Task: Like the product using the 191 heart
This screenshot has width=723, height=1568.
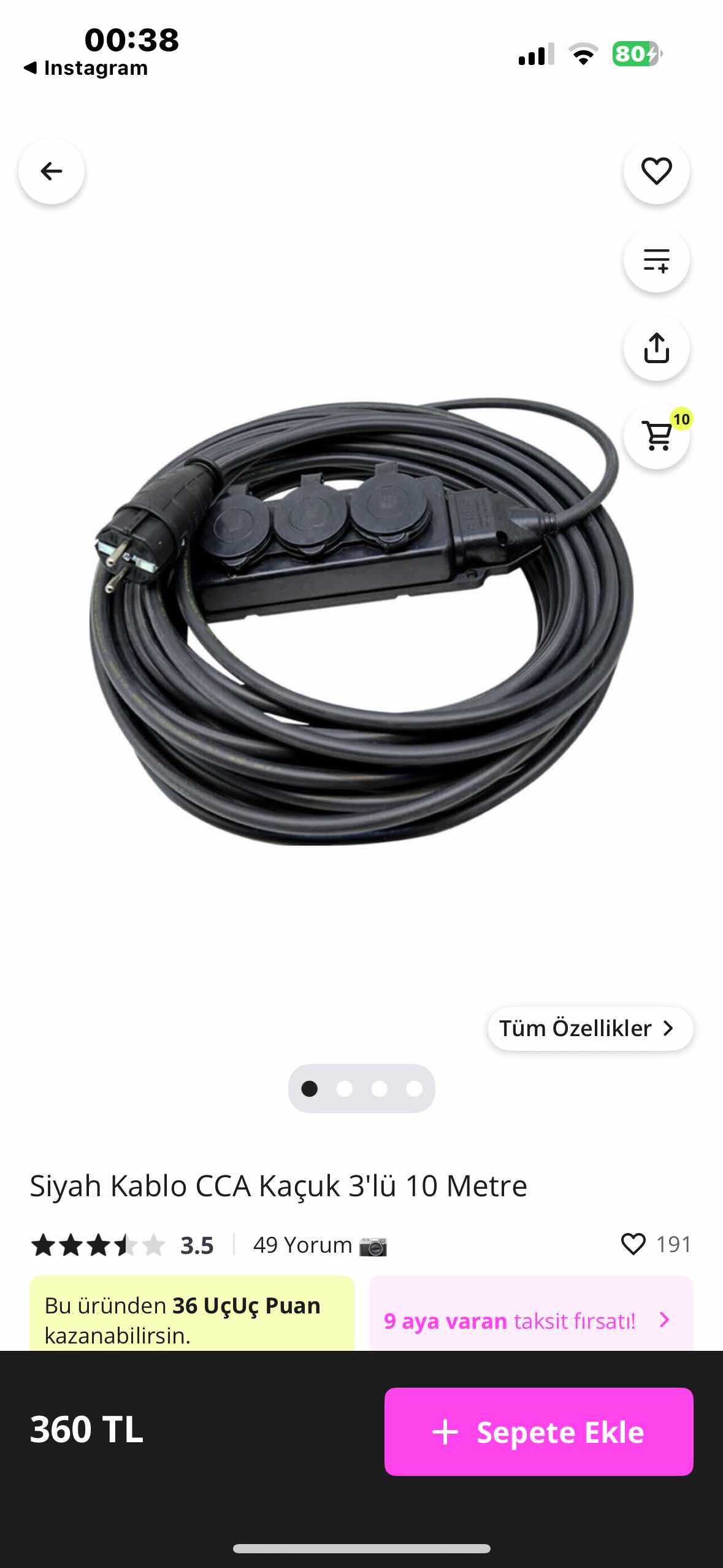Action: coord(633,1244)
